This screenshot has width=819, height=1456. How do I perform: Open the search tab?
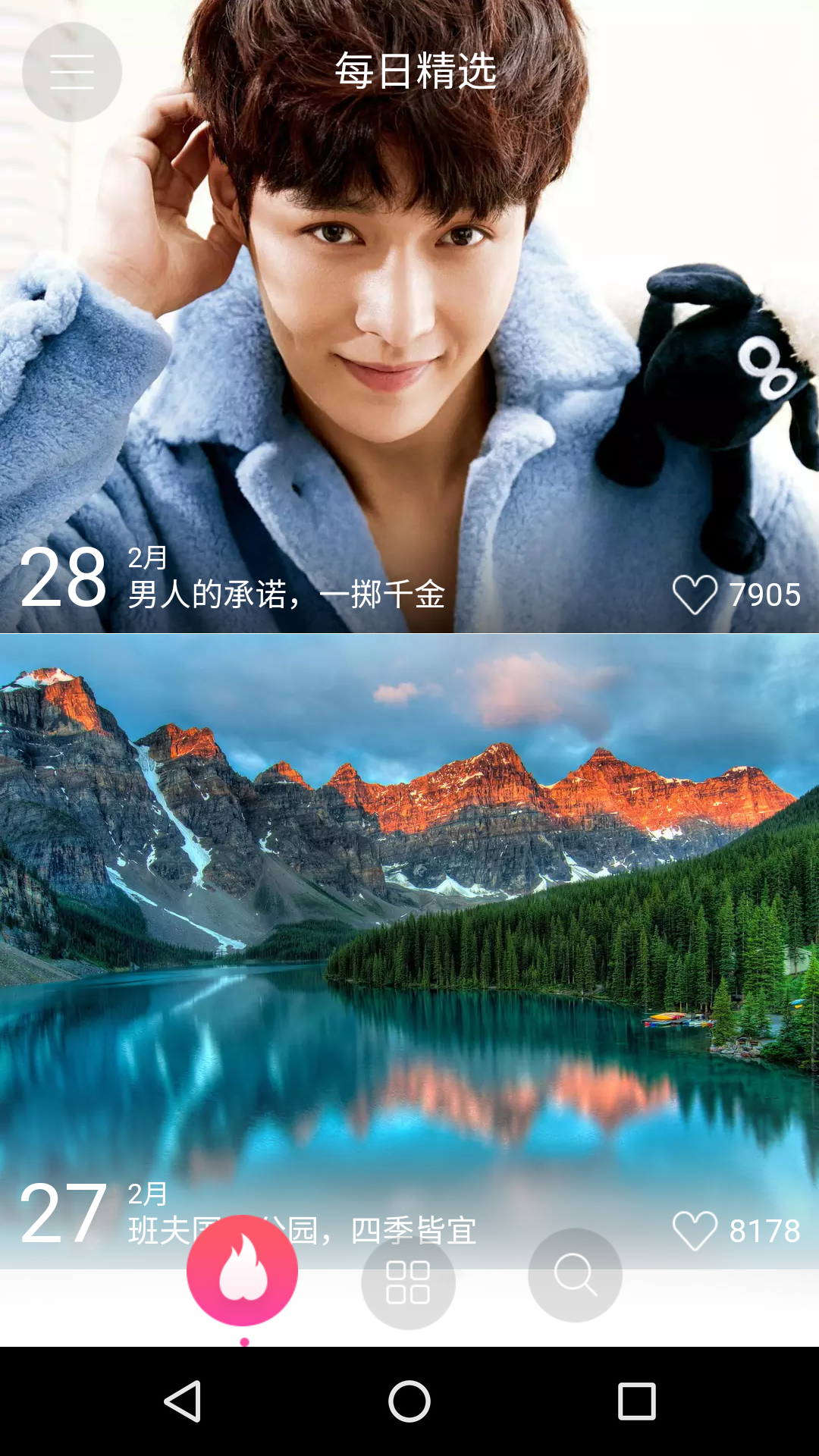576,1275
